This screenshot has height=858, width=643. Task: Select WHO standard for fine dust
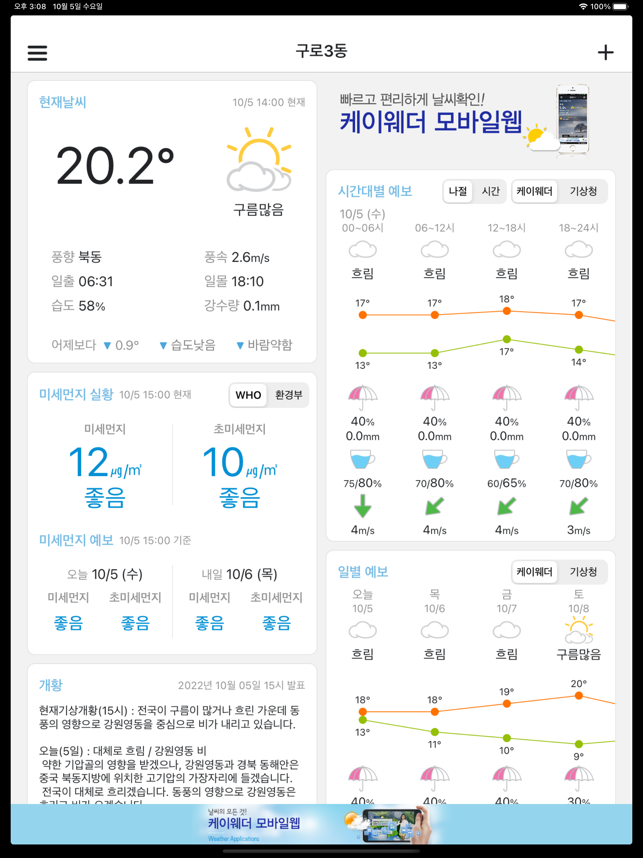pos(248,395)
